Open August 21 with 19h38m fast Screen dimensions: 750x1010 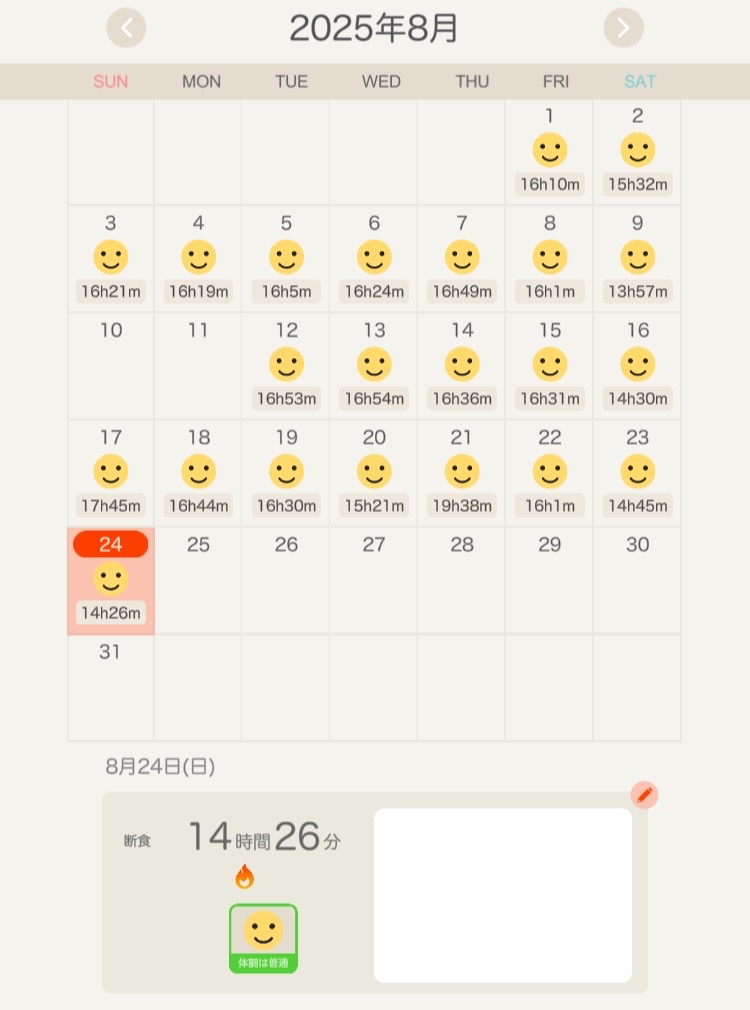point(461,473)
